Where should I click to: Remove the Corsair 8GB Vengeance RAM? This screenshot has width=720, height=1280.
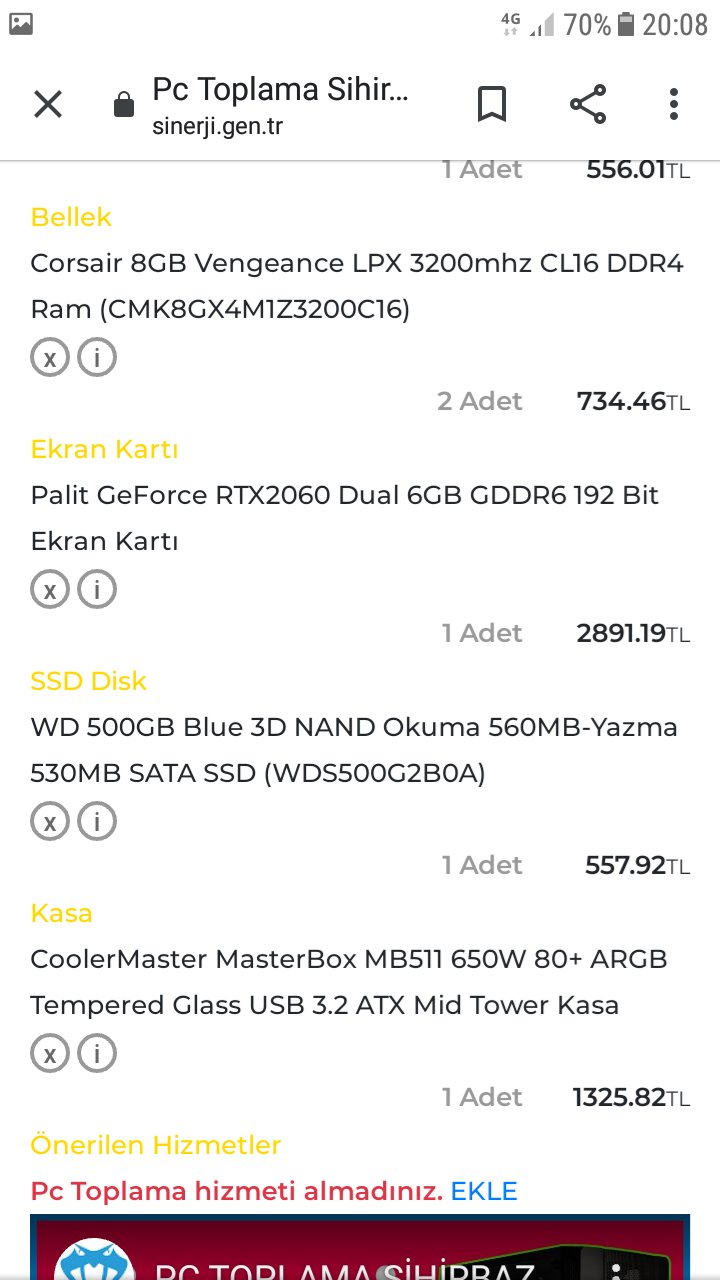click(50, 357)
